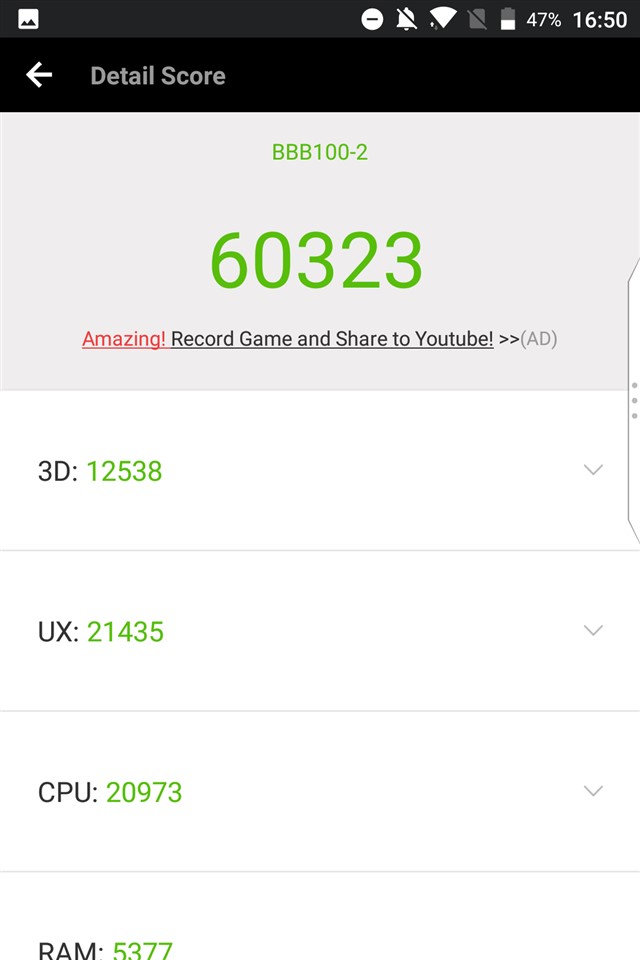Expand the 3D score details

(593, 470)
